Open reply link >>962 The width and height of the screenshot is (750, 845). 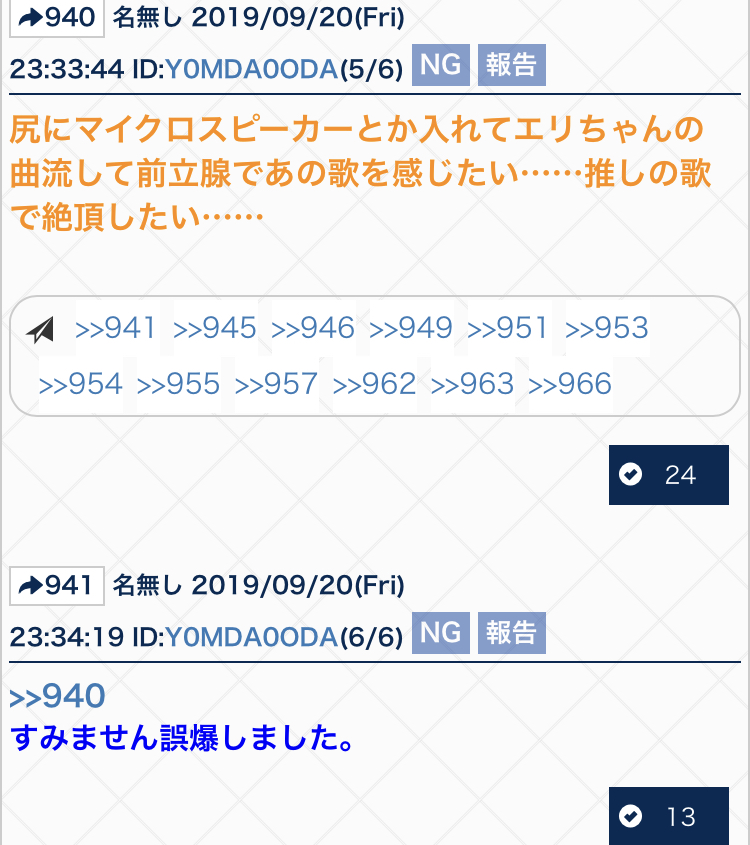point(374,384)
